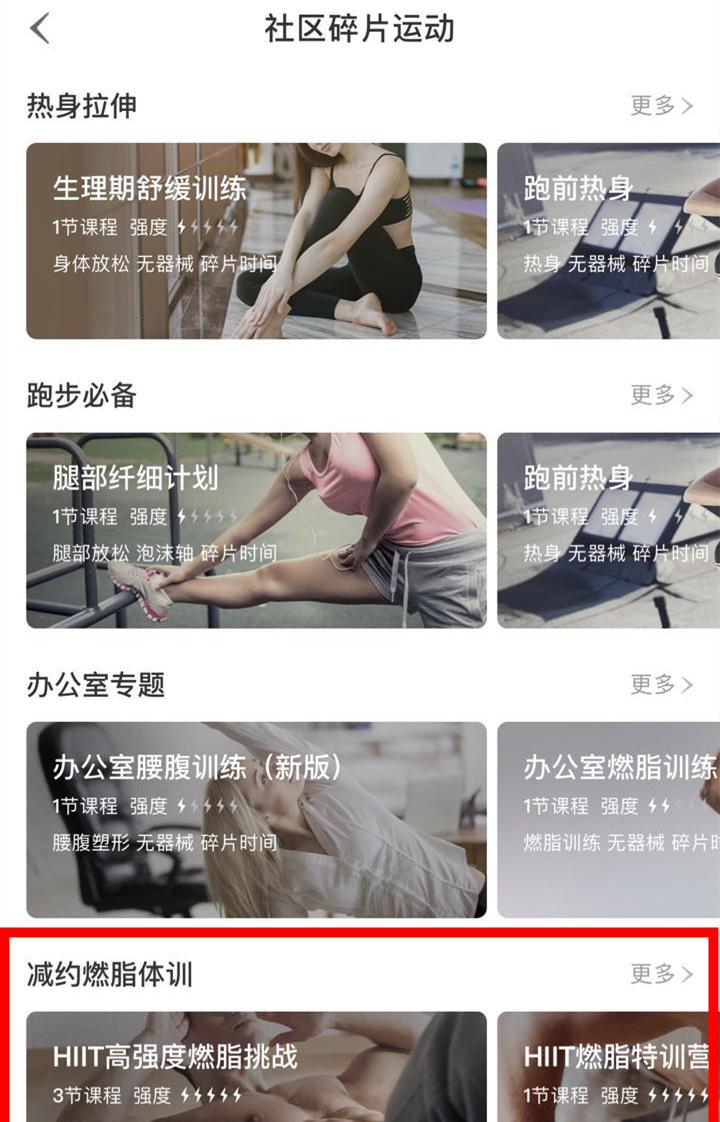This screenshot has height=1122, width=720.
Task: Open 更多 for 办公室专题 section
Action: pos(661,685)
